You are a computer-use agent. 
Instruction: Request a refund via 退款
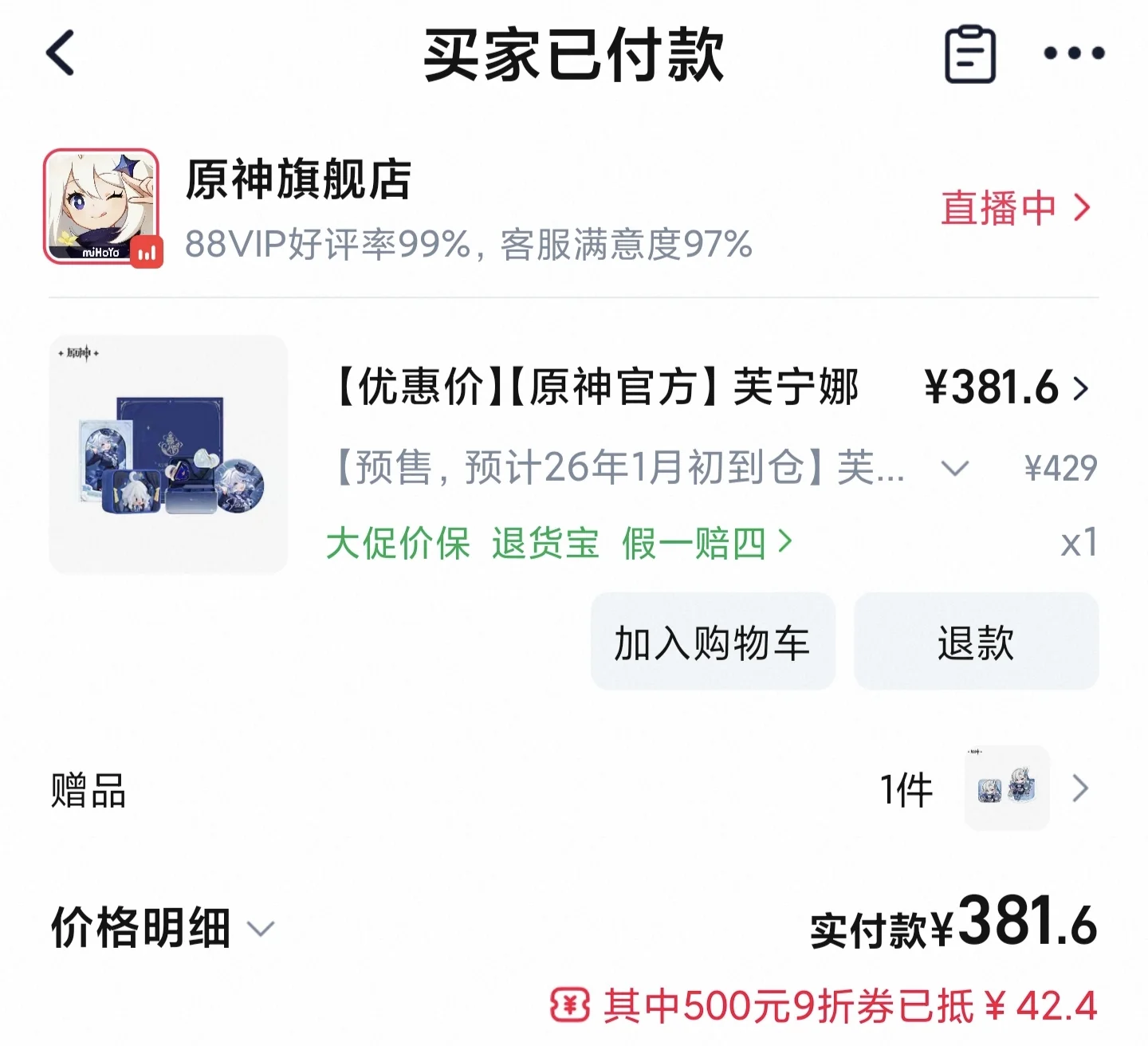[x=975, y=642]
